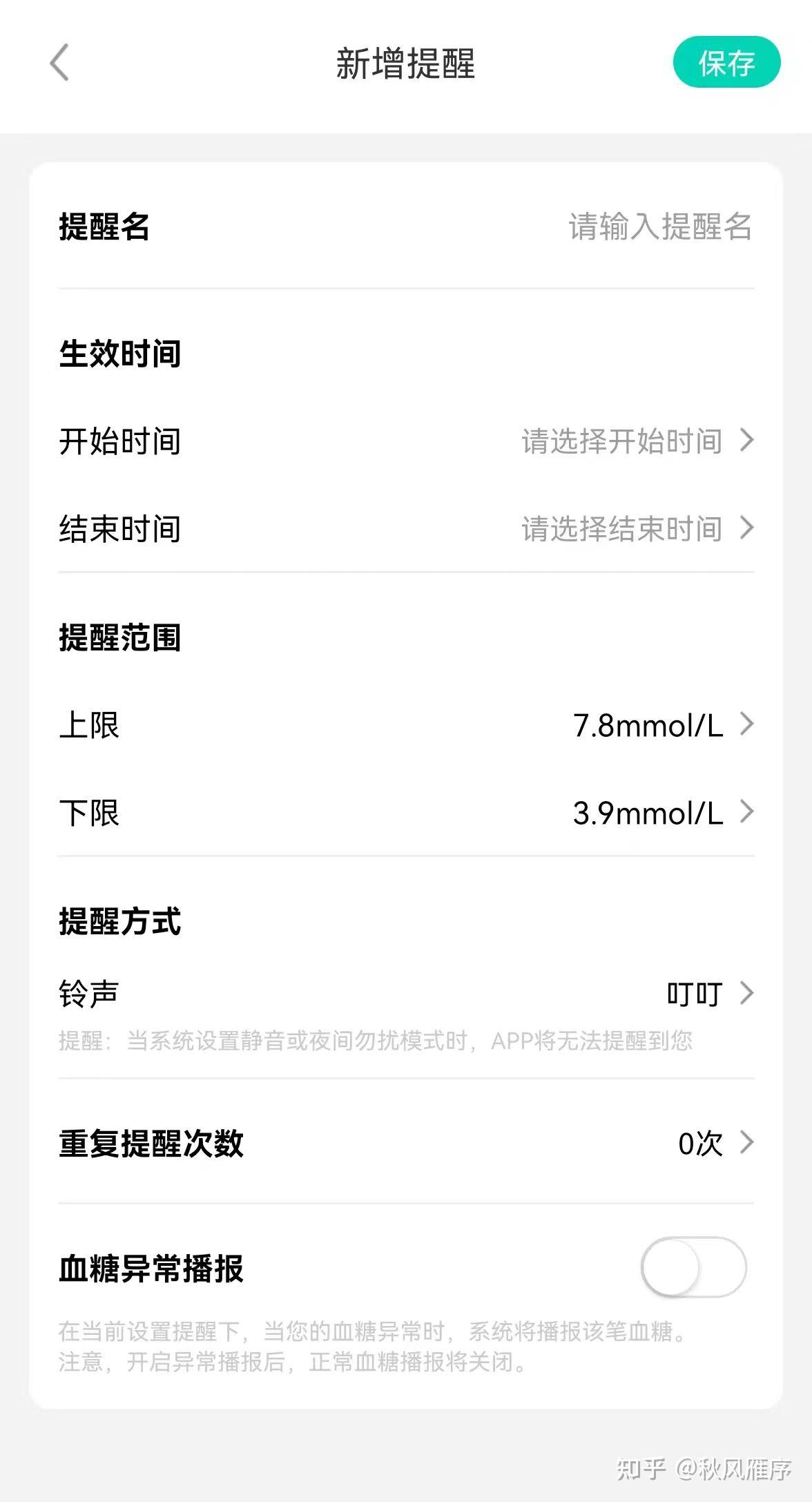Tap the 保存 button
Image resolution: width=812 pixels, height=1502 pixels.
[x=726, y=63]
